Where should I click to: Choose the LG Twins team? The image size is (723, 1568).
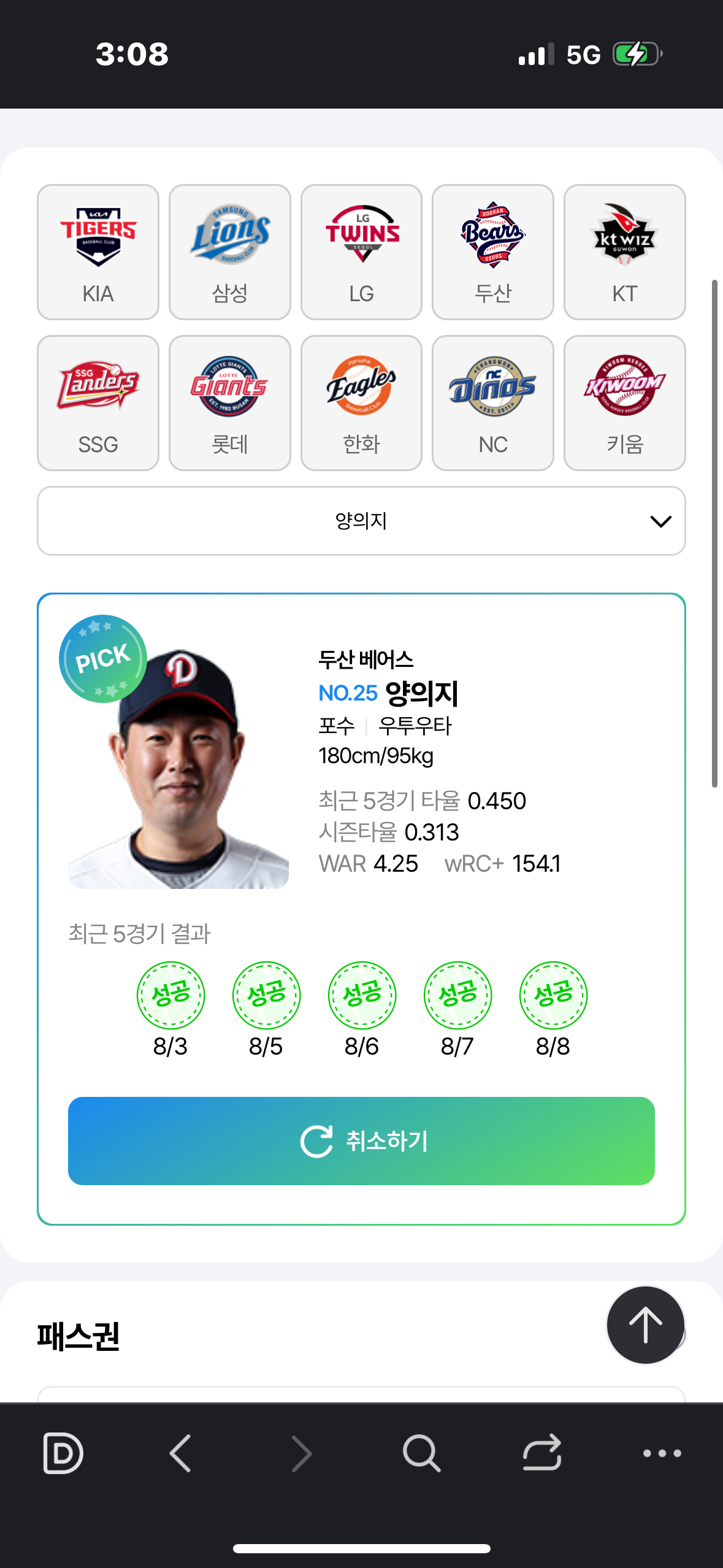(x=361, y=252)
